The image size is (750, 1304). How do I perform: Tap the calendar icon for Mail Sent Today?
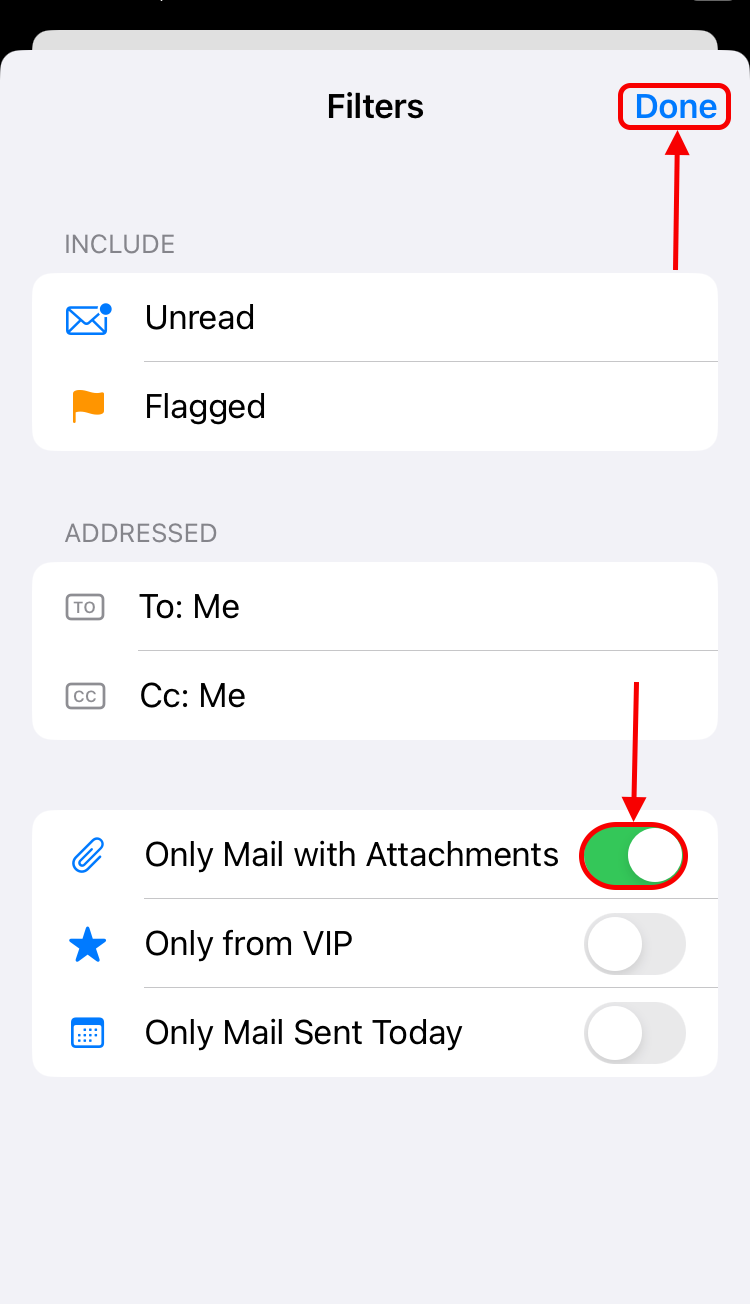[x=87, y=1033]
